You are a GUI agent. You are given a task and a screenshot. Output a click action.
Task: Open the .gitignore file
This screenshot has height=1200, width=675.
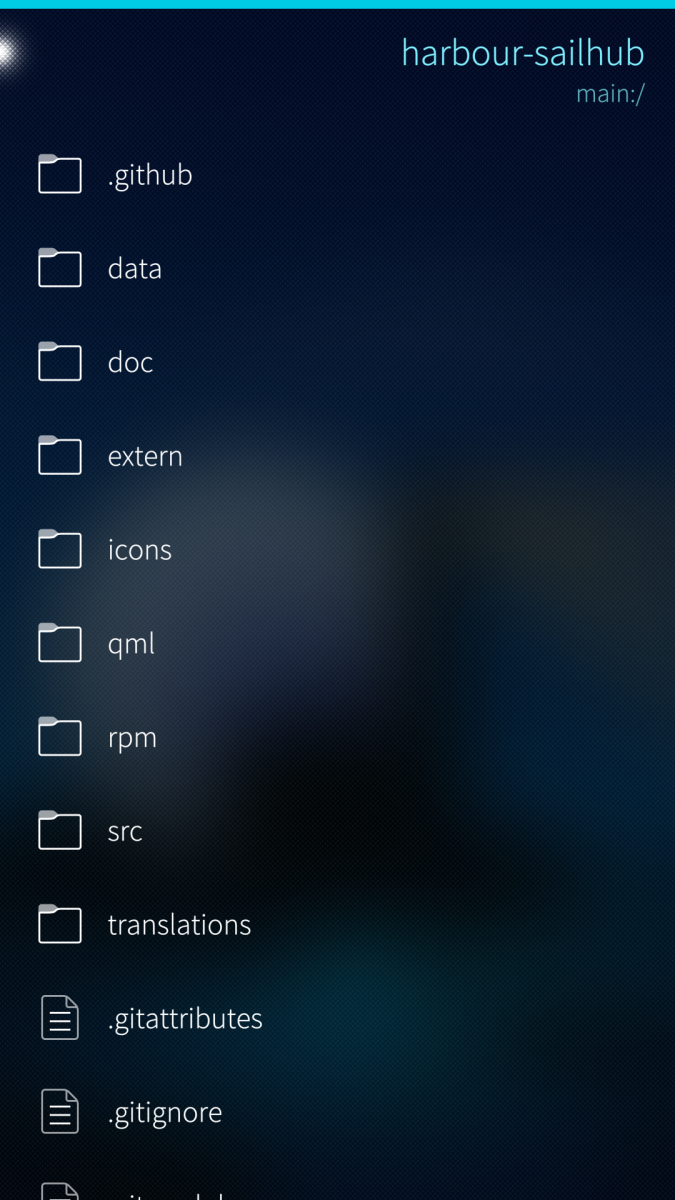165,1112
